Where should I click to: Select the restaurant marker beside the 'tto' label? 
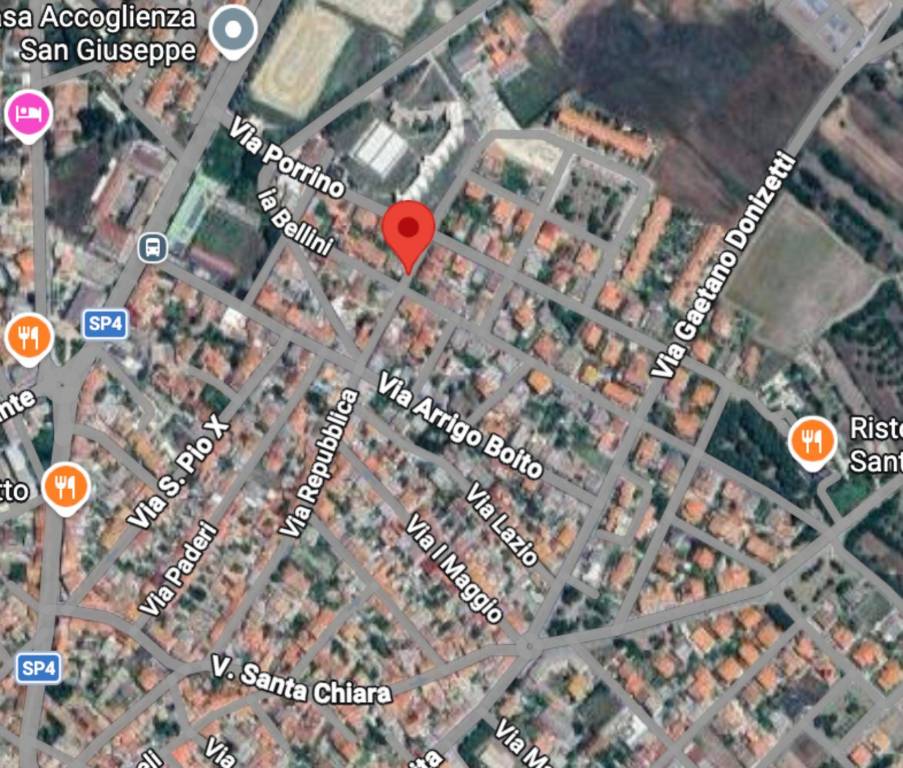(x=67, y=487)
